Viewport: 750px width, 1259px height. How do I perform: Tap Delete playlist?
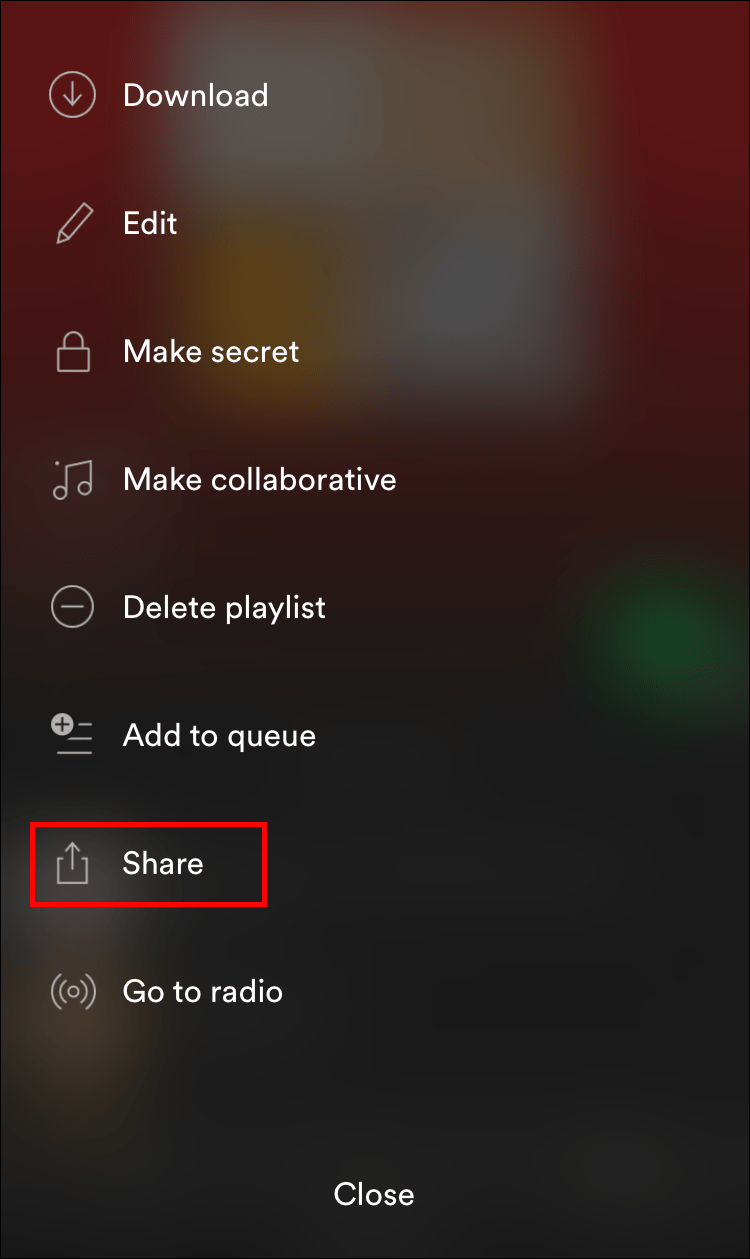[223, 608]
